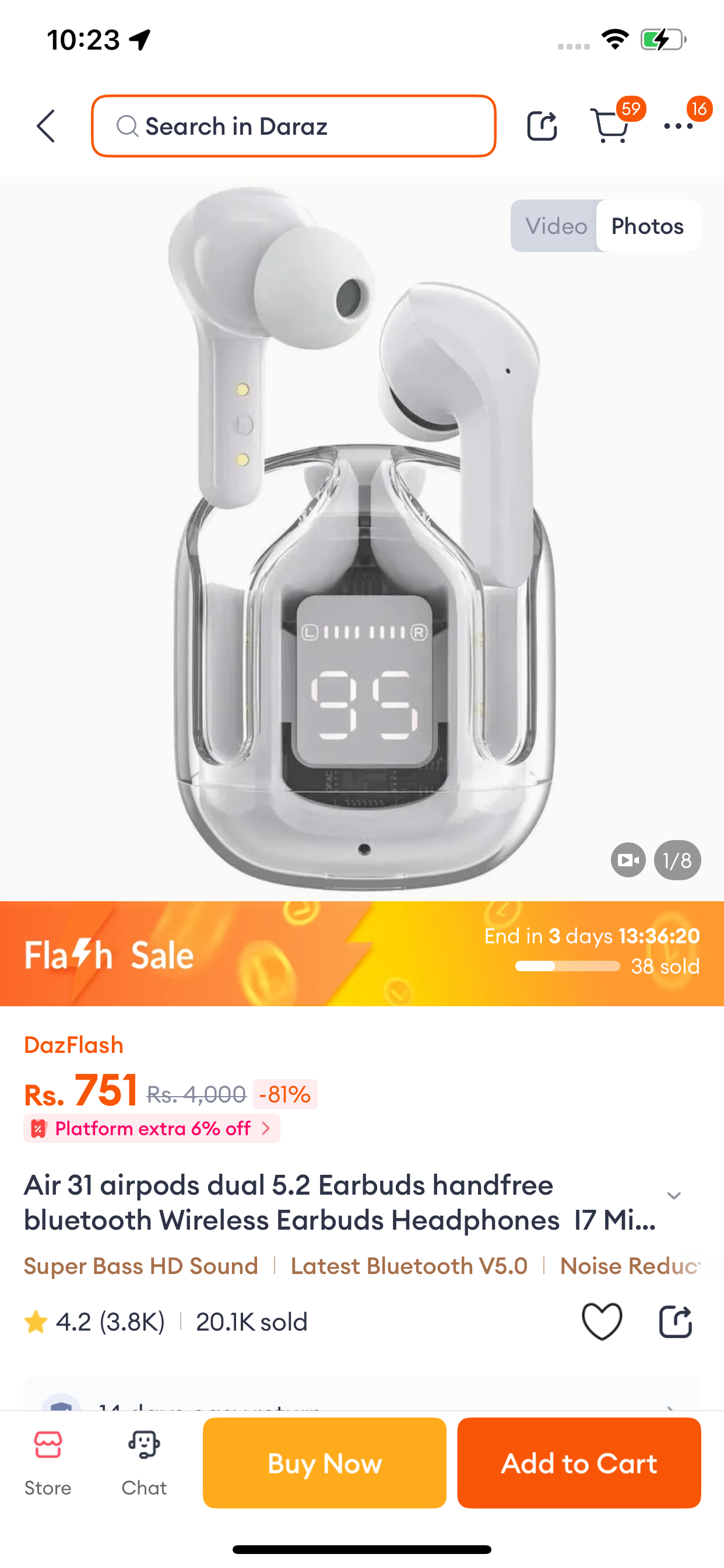Chat with the seller

pyautogui.click(x=143, y=1462)
